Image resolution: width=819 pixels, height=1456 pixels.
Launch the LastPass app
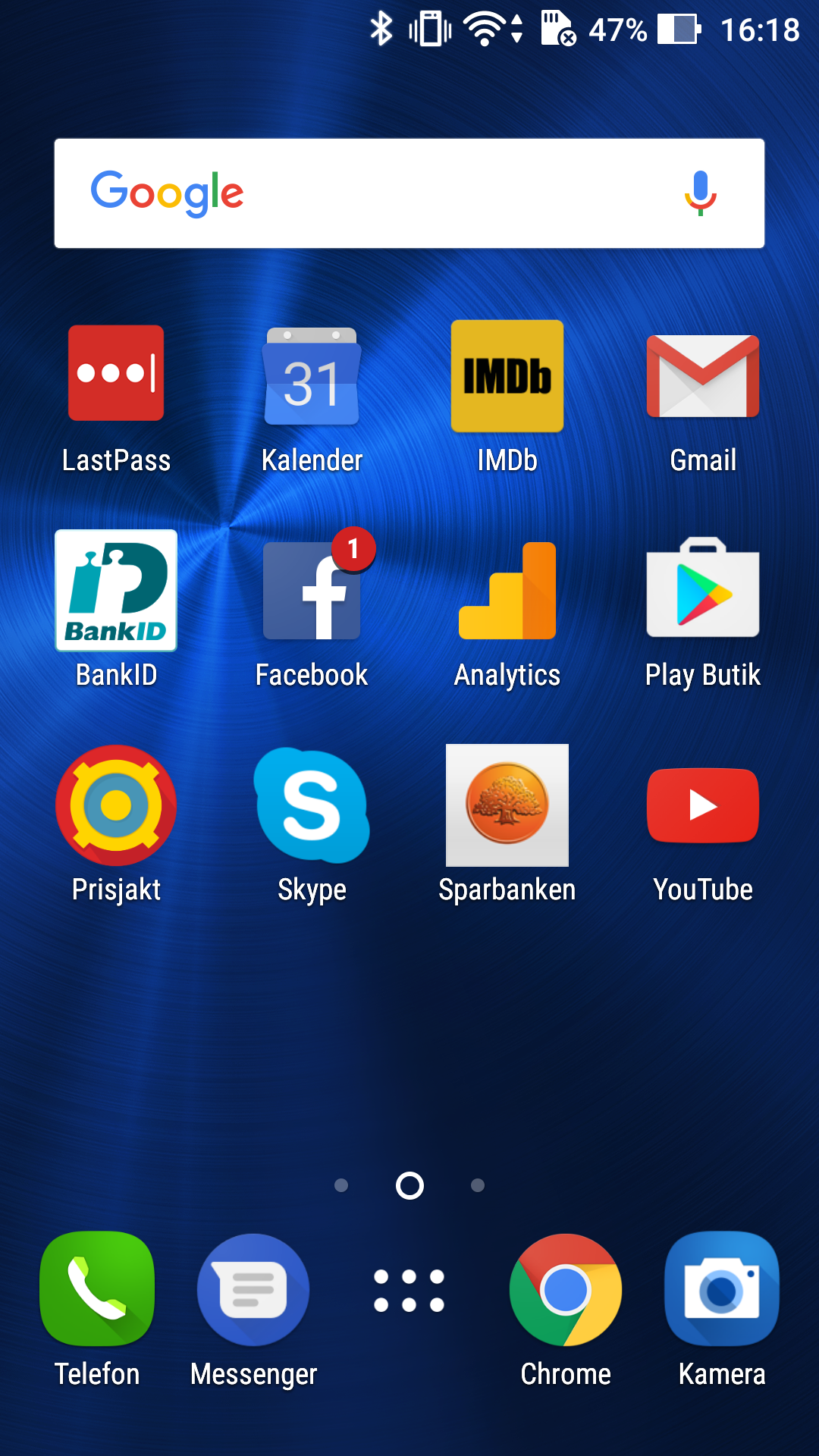(x=116, y=374)
